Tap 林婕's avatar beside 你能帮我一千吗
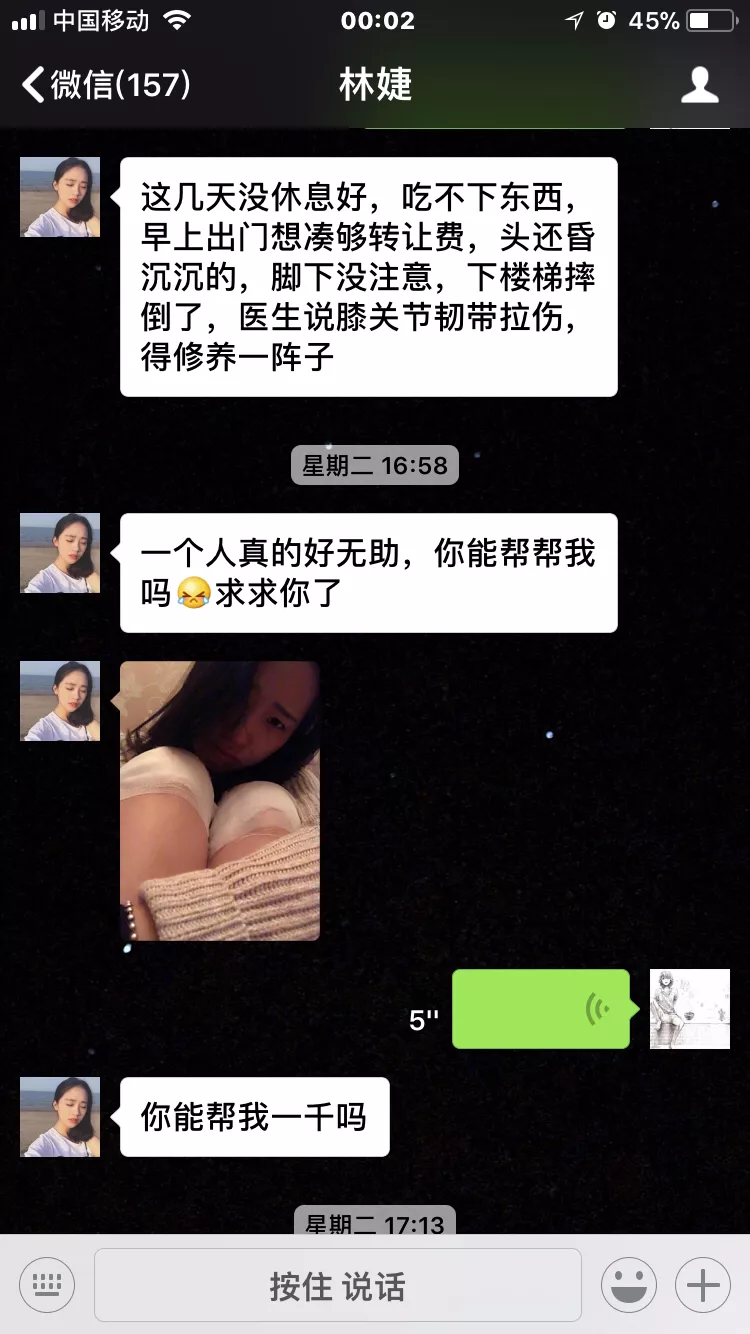 pyautogui.click(x=60, y=1116)
